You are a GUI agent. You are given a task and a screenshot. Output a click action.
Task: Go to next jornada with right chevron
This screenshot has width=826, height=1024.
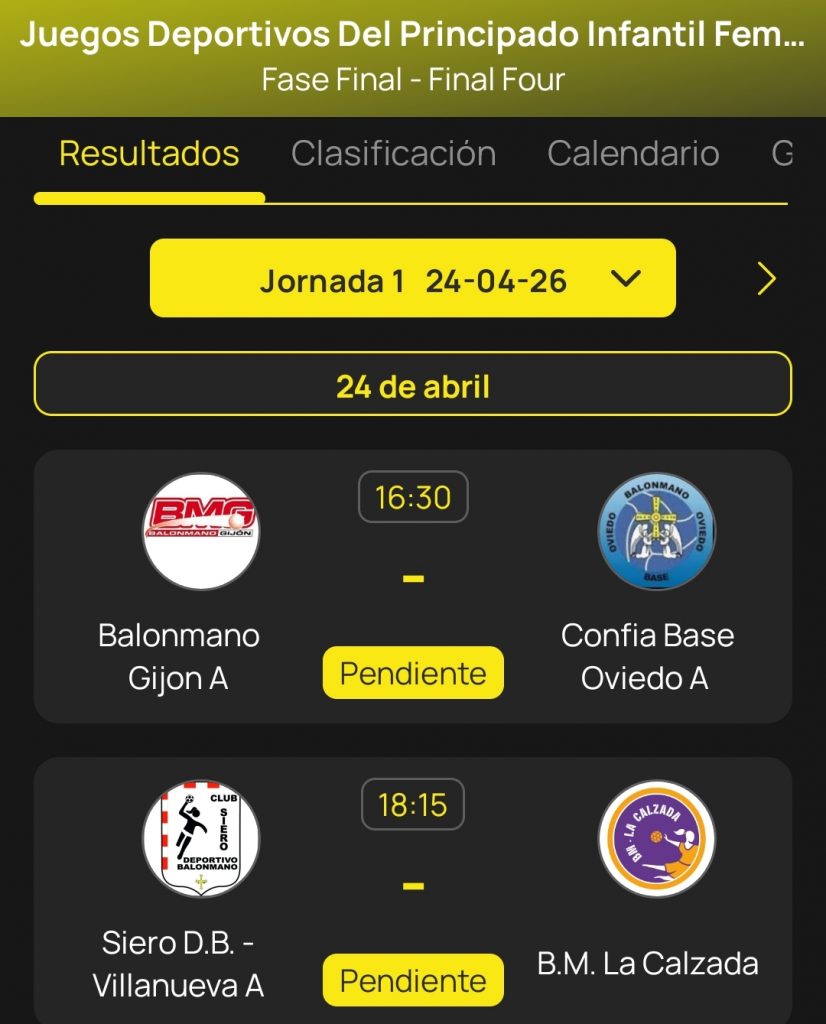tap(766, 279)
